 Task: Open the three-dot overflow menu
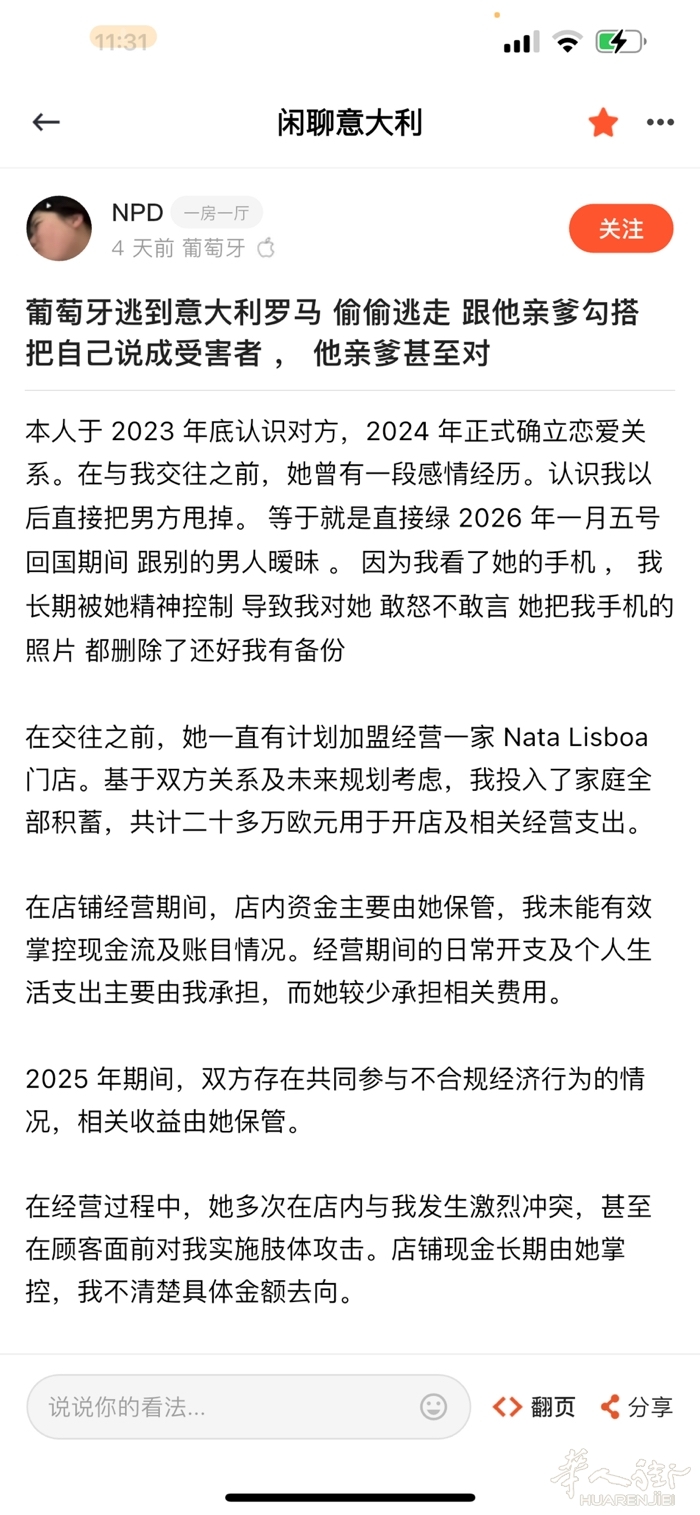click(x=660, y=123)
